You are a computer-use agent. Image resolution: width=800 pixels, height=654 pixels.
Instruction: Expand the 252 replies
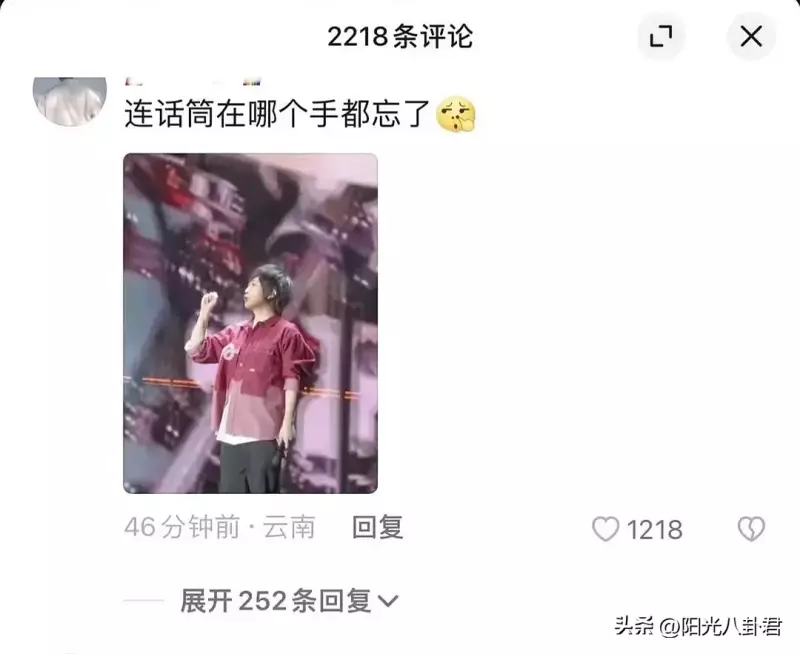289,600
